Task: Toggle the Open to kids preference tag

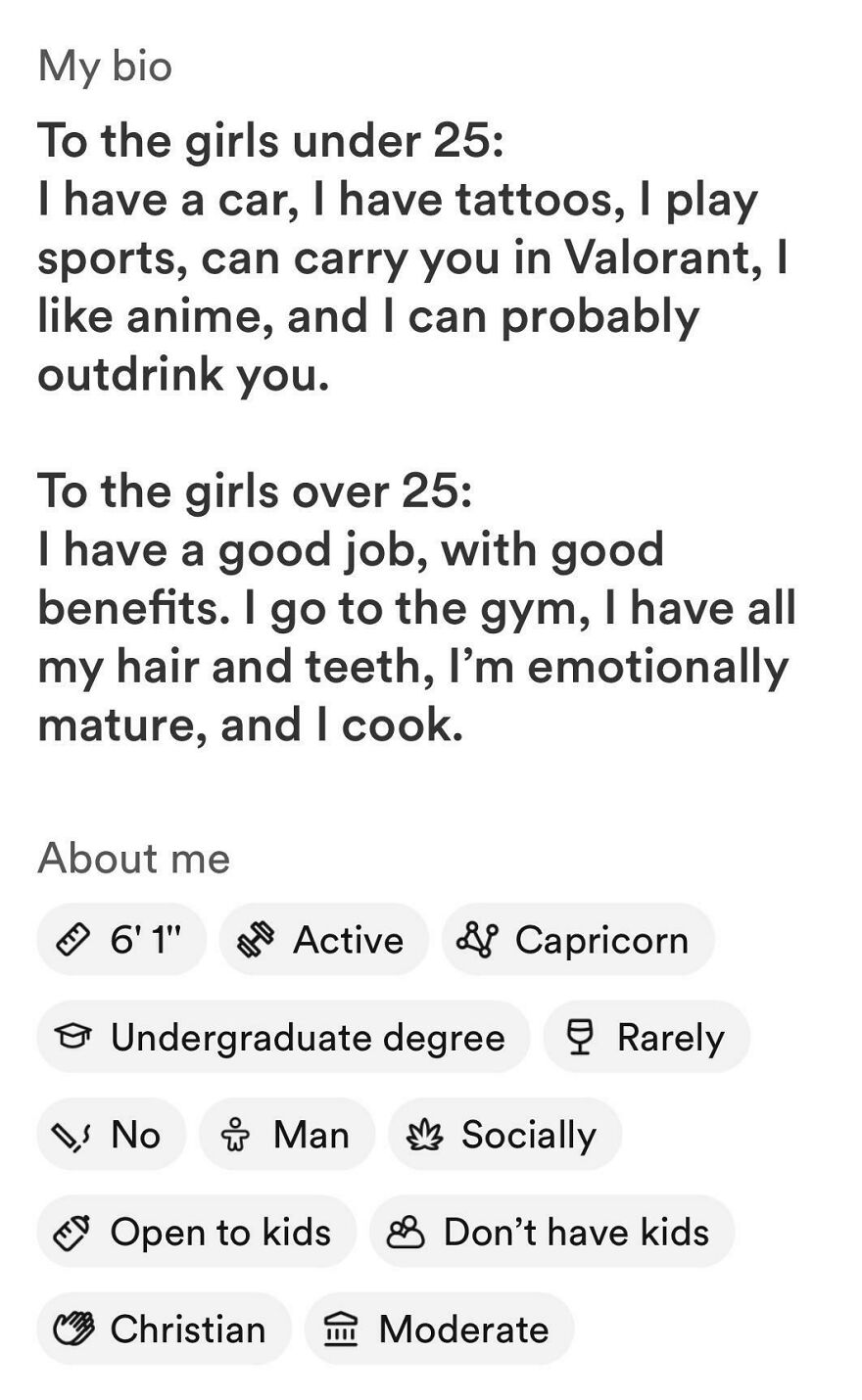Action: 196,1231
